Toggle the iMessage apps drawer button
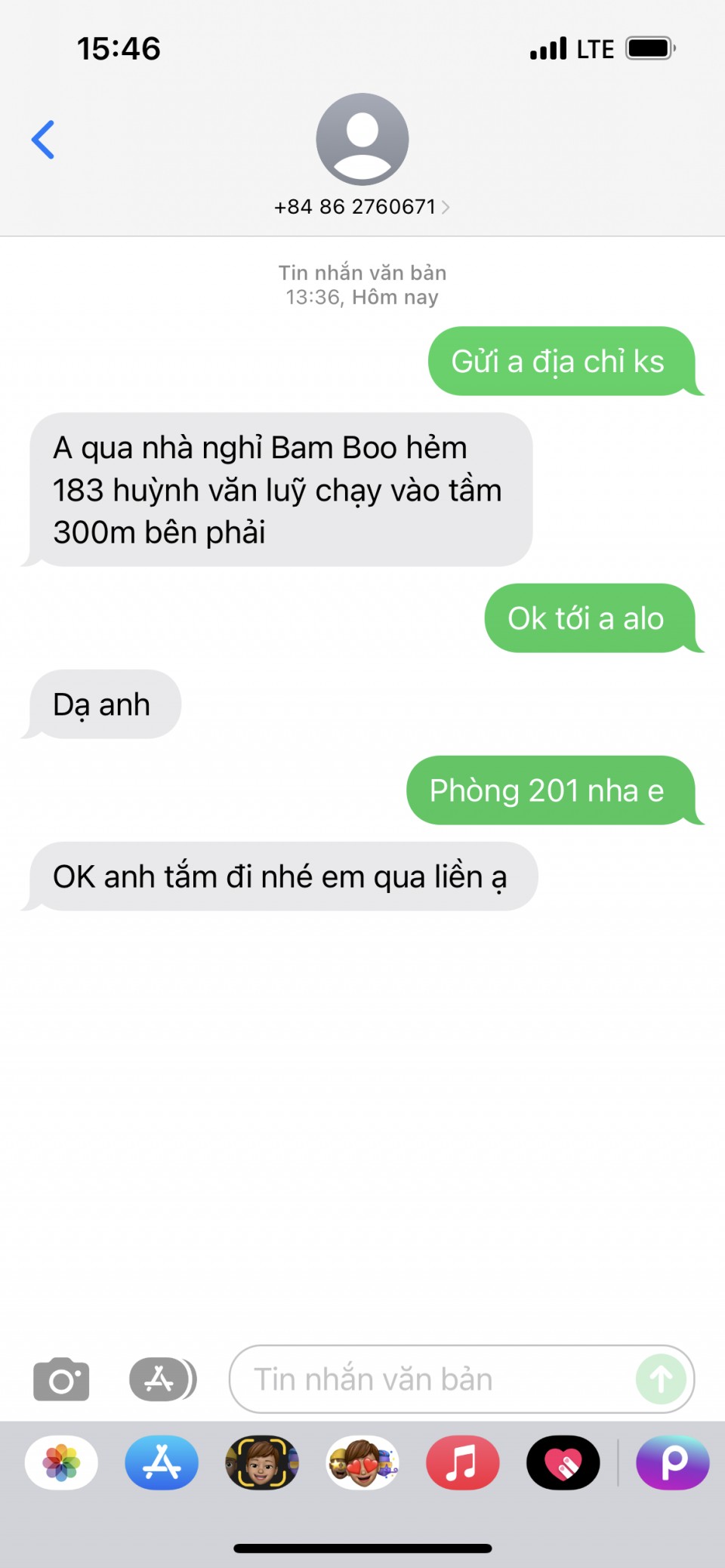 coord(162,1379)
